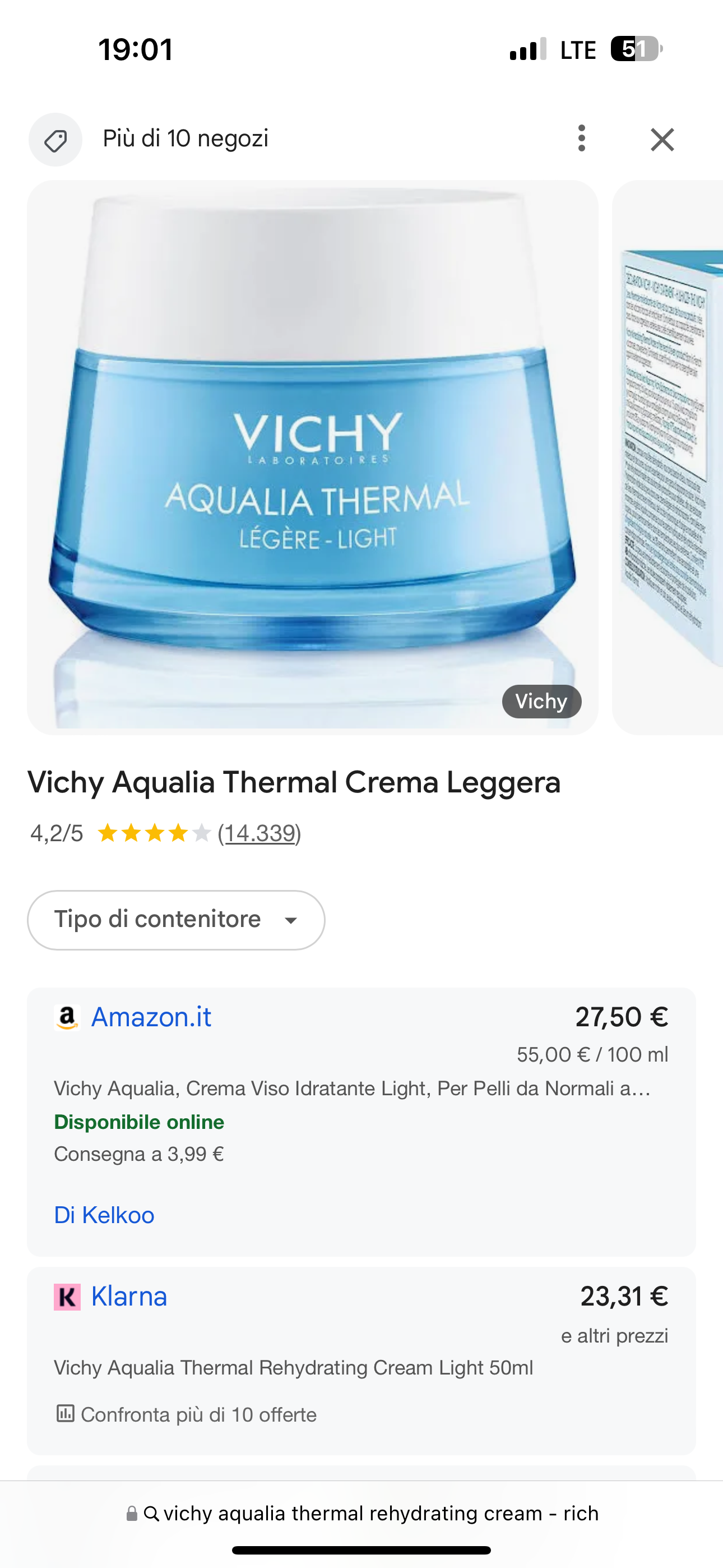This screenshot has height=1568, width=723.
Task: Open the Amazon.it store listing
Action: pyautogui.click(x=151, y=1017)
